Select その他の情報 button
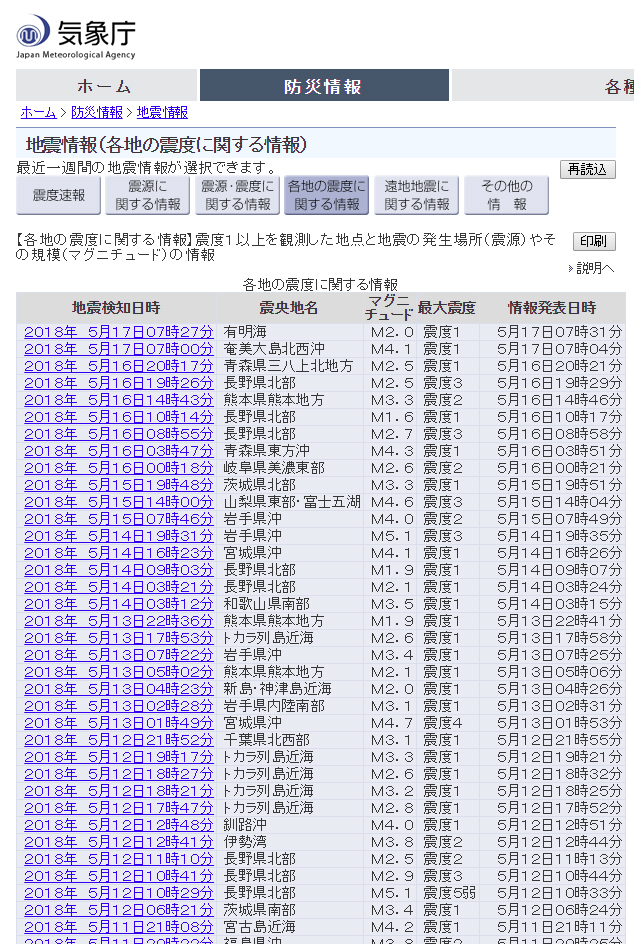The image size is (634, 944). (x=506, y=195)
